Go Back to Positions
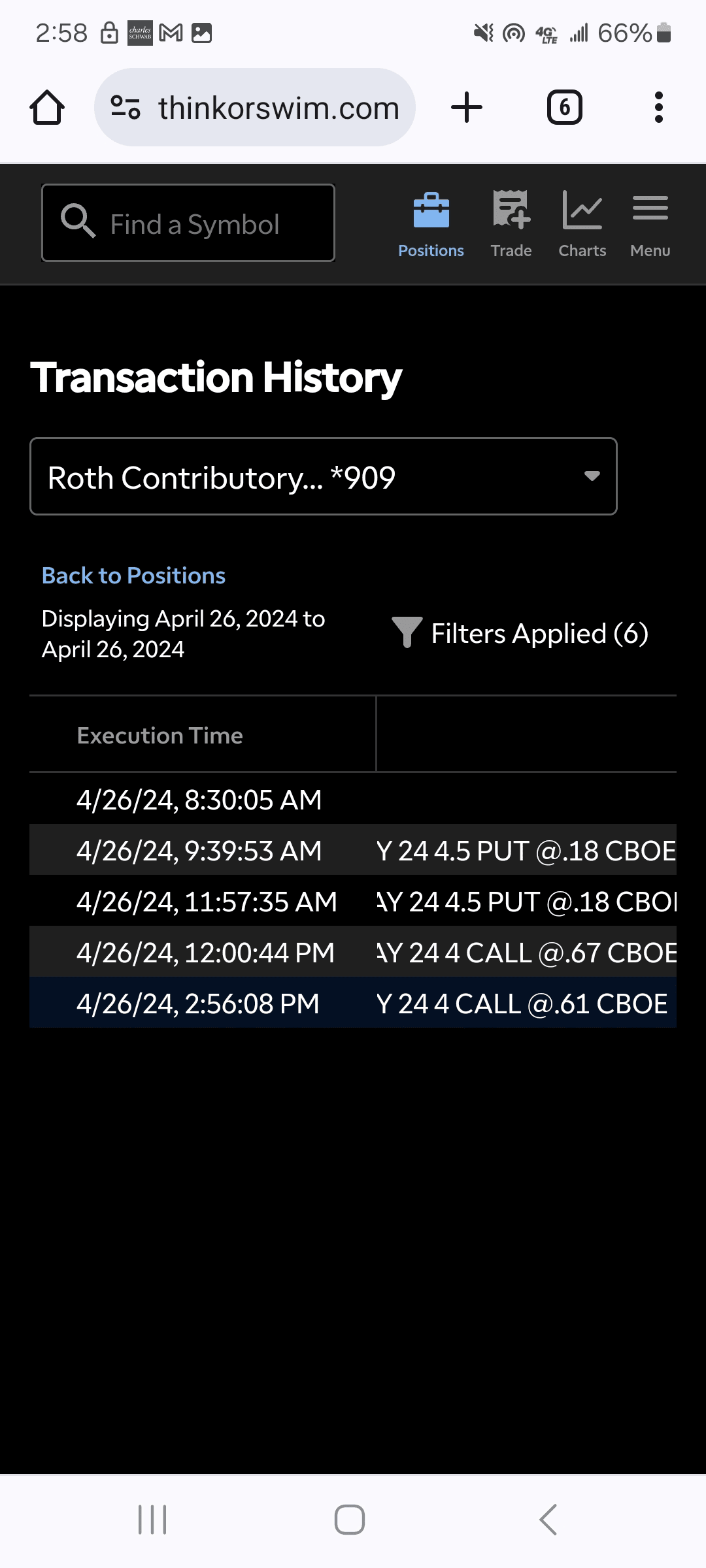The width and height of the screenshot is (706, 1568). point(133,576)
